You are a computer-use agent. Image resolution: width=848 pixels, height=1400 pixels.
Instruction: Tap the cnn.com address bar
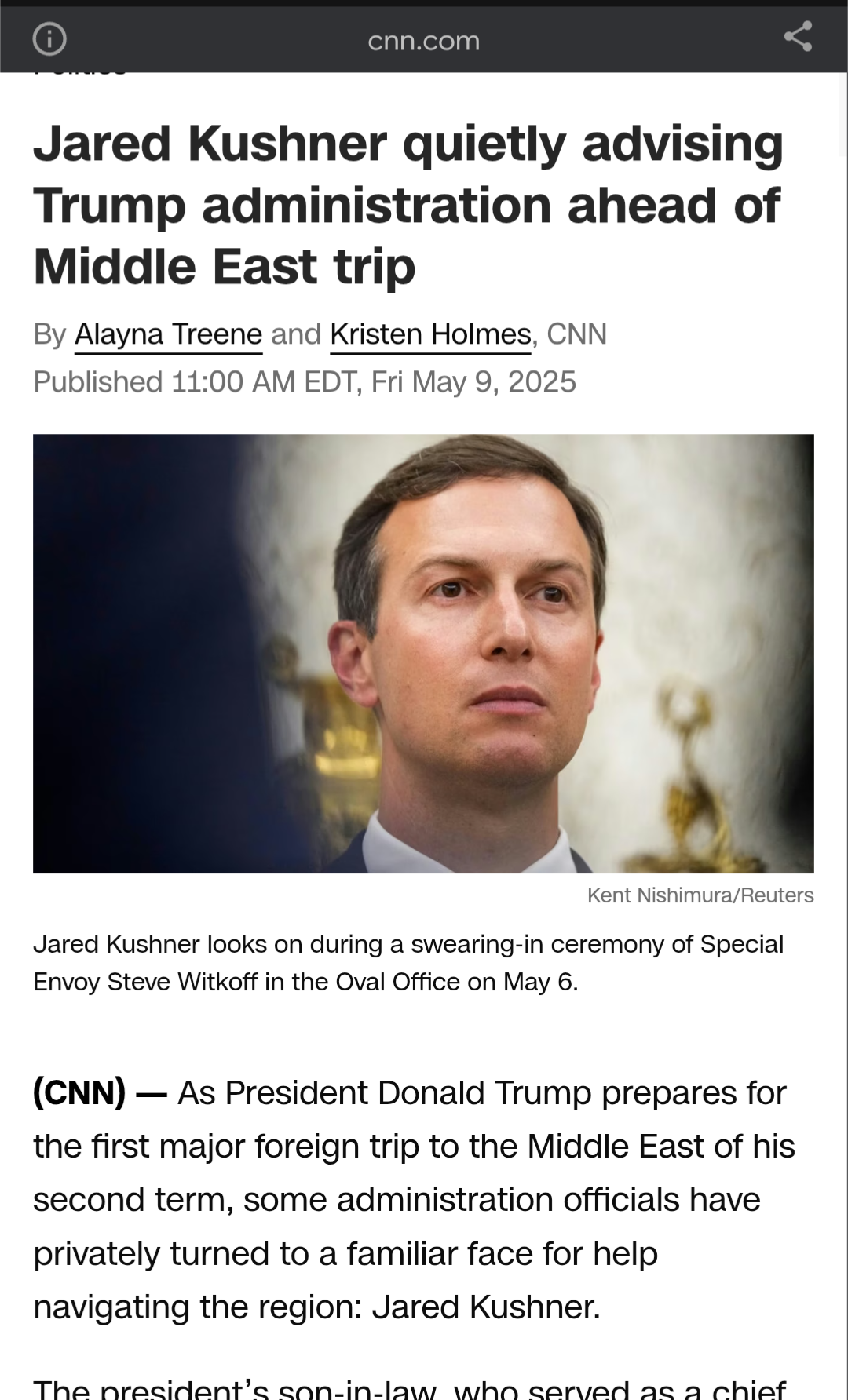[423, 40]
